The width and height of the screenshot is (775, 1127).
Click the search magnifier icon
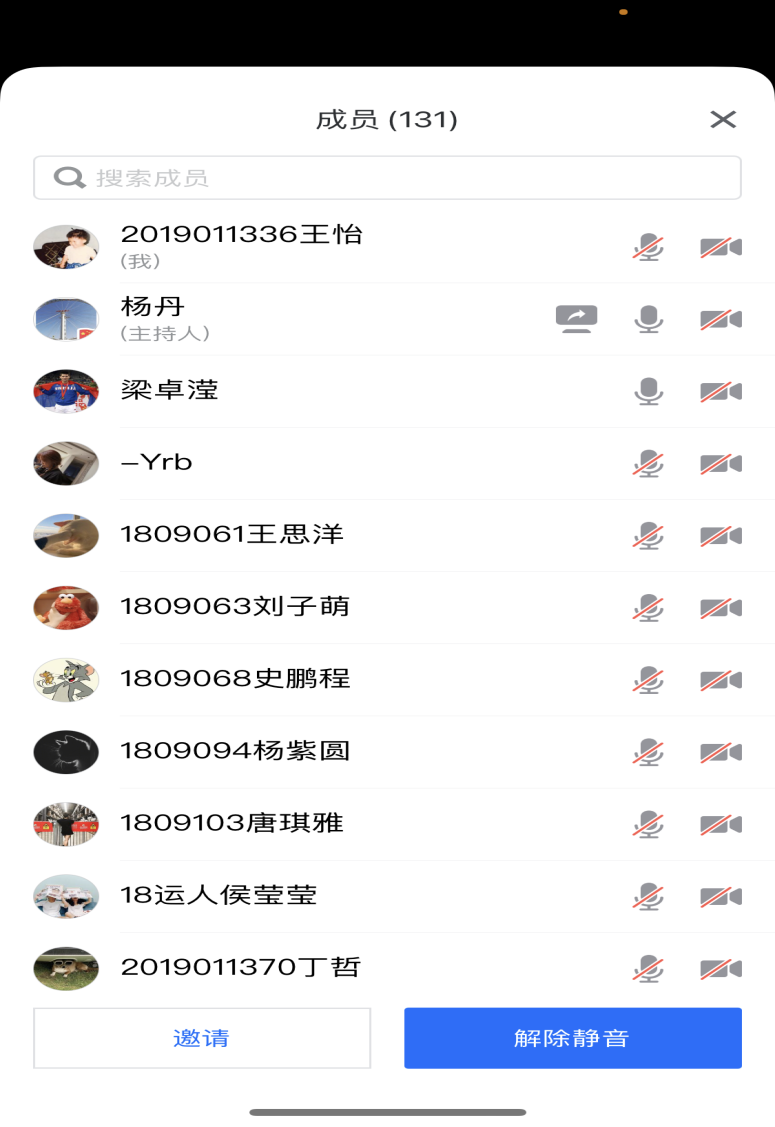pos(67,177)
